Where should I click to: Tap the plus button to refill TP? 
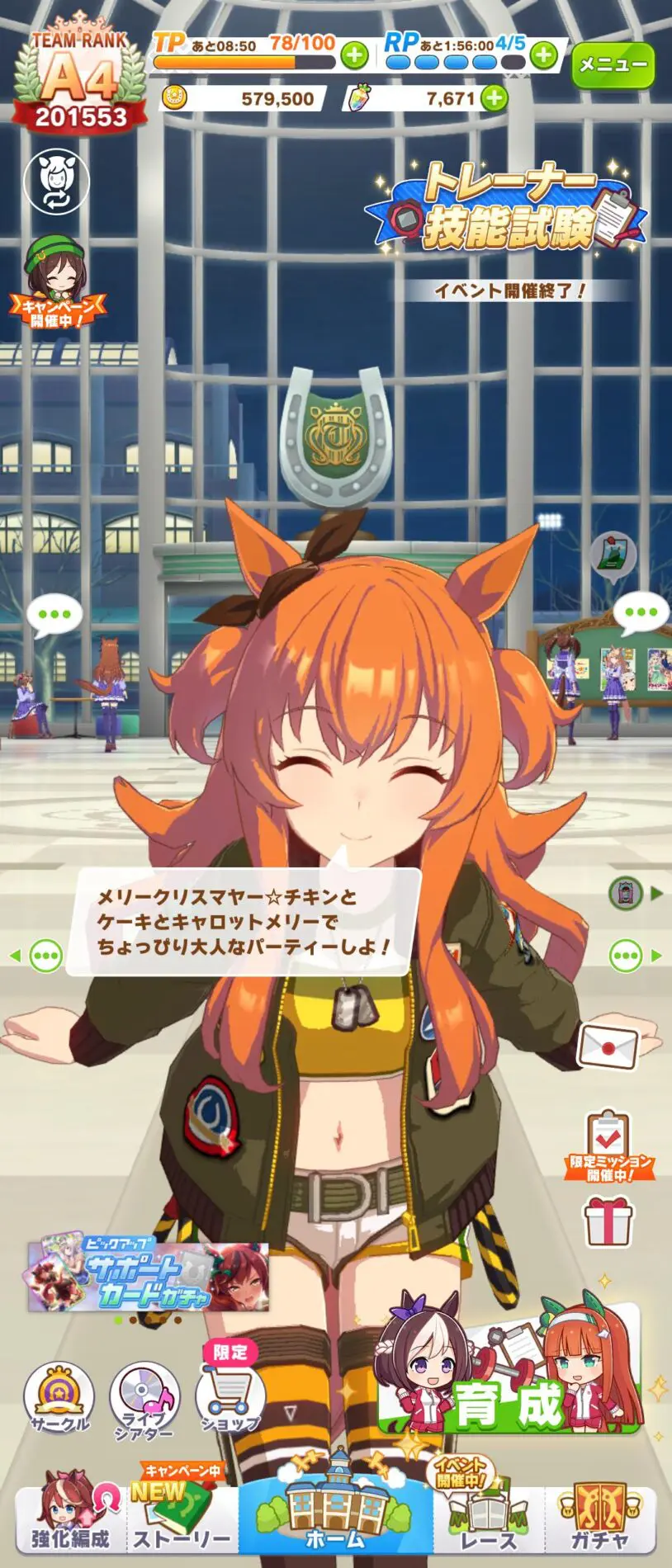354,56
